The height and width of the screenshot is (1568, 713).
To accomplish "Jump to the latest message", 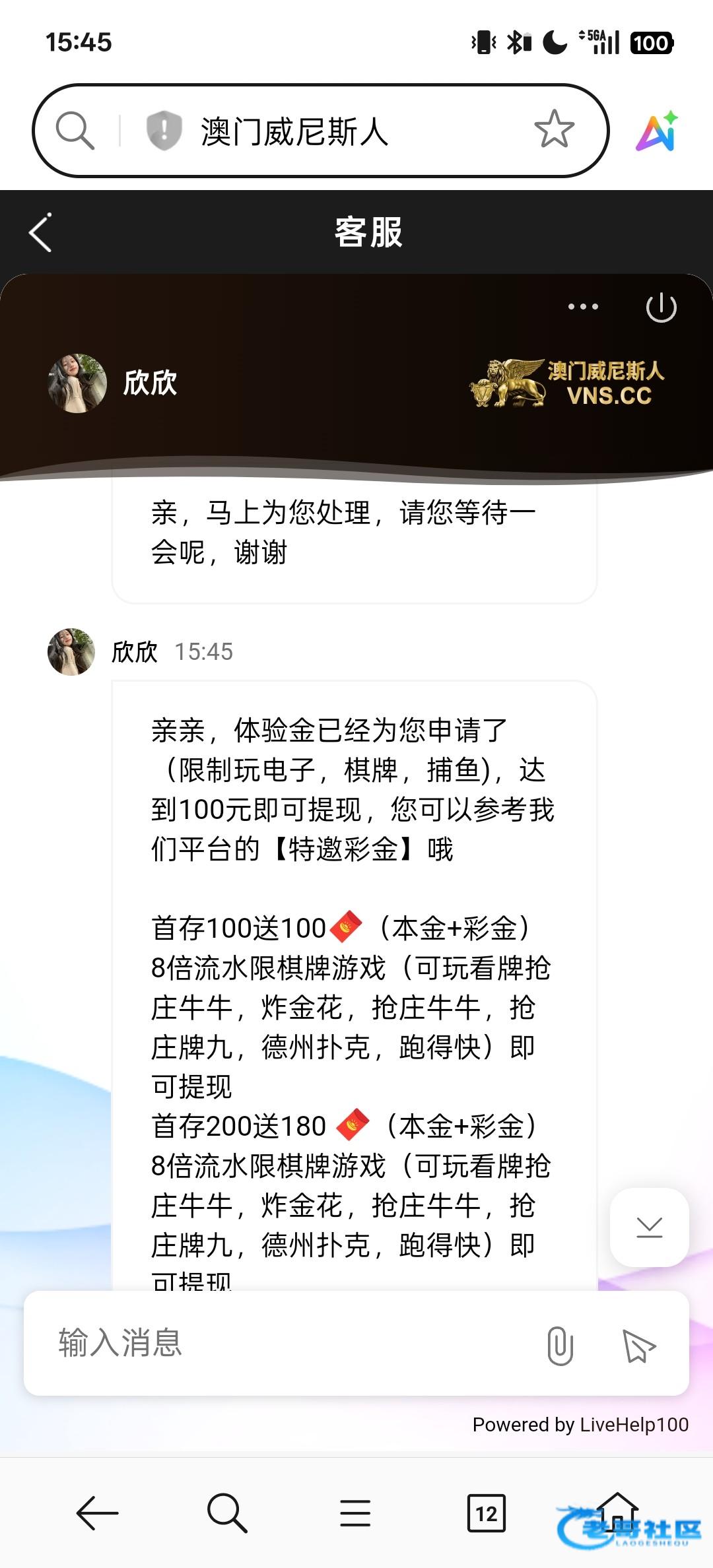I will [649, 1227].
